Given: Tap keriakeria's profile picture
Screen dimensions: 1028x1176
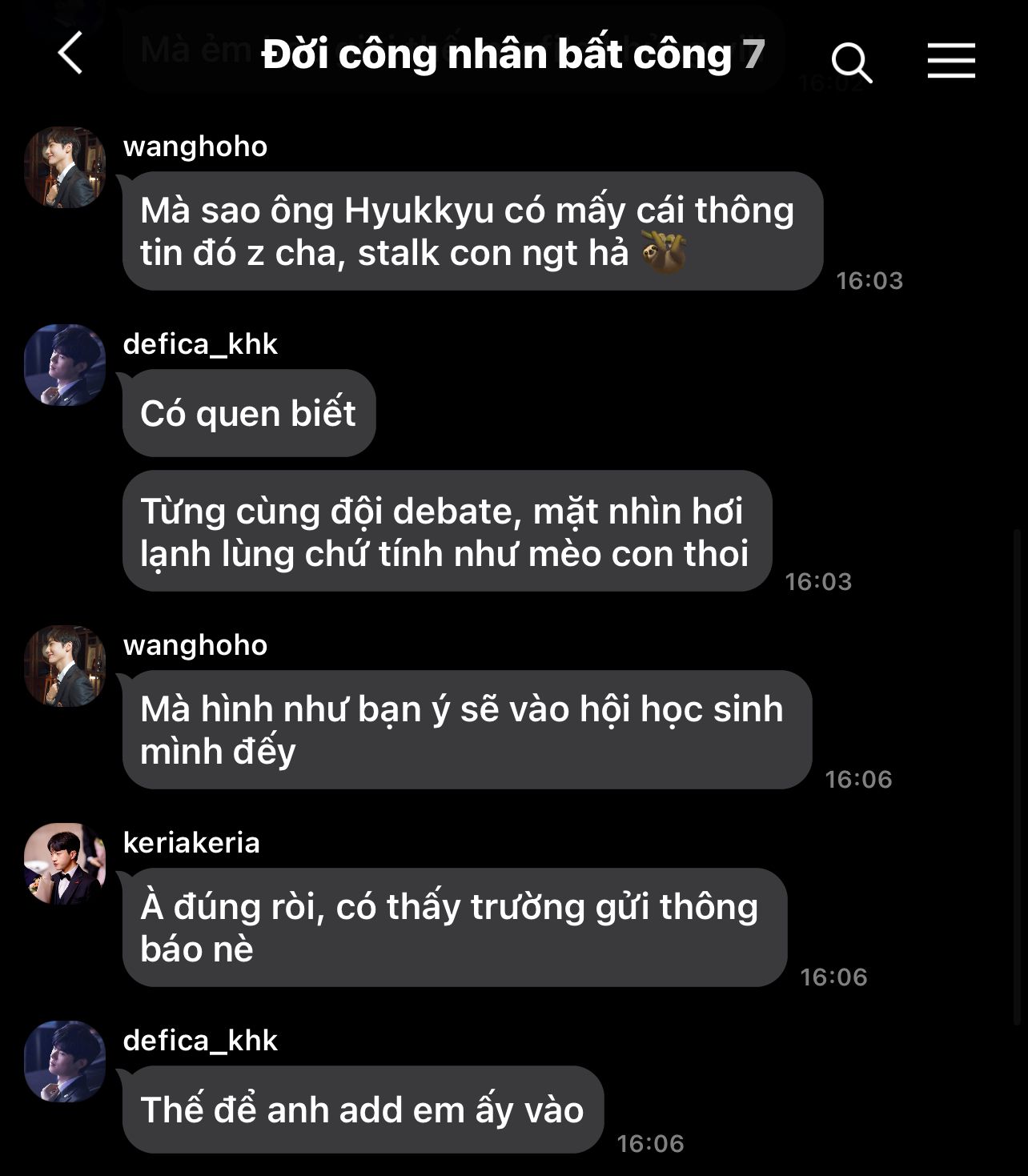Looking at the screenshot, I should pos(65,864).
